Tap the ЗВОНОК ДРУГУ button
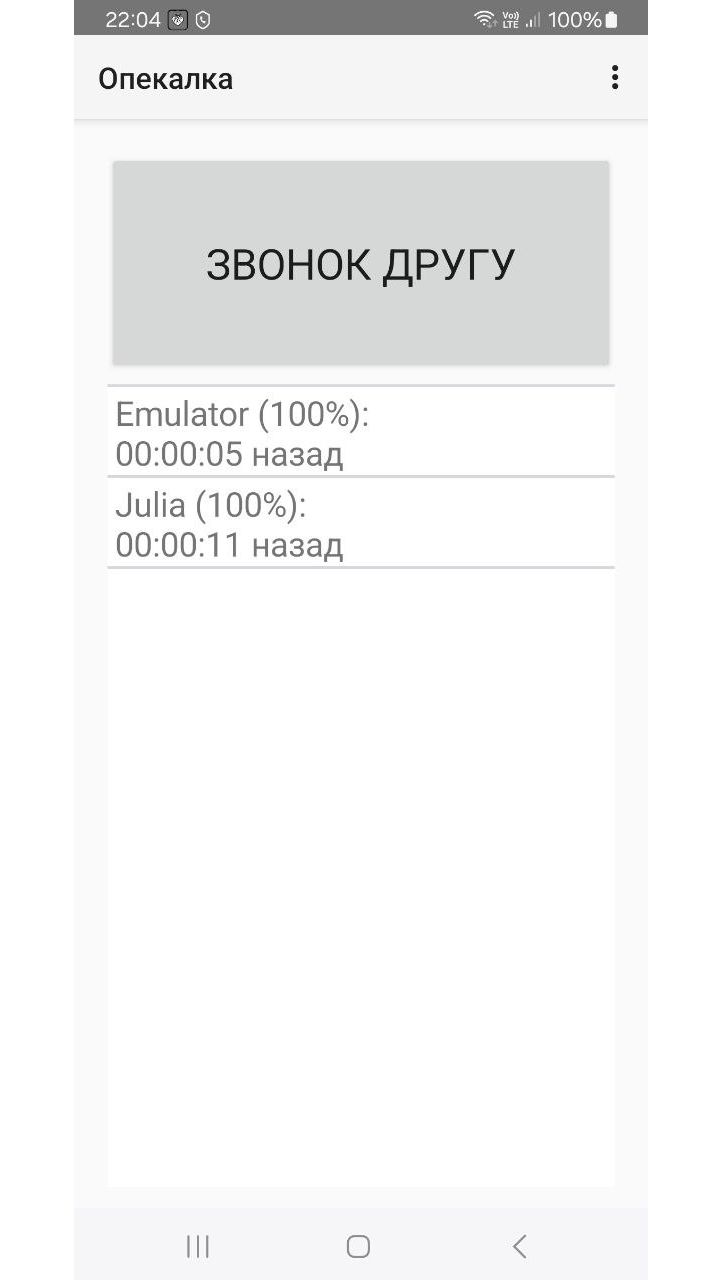The image size is (723, 1280). click(360, 263)
